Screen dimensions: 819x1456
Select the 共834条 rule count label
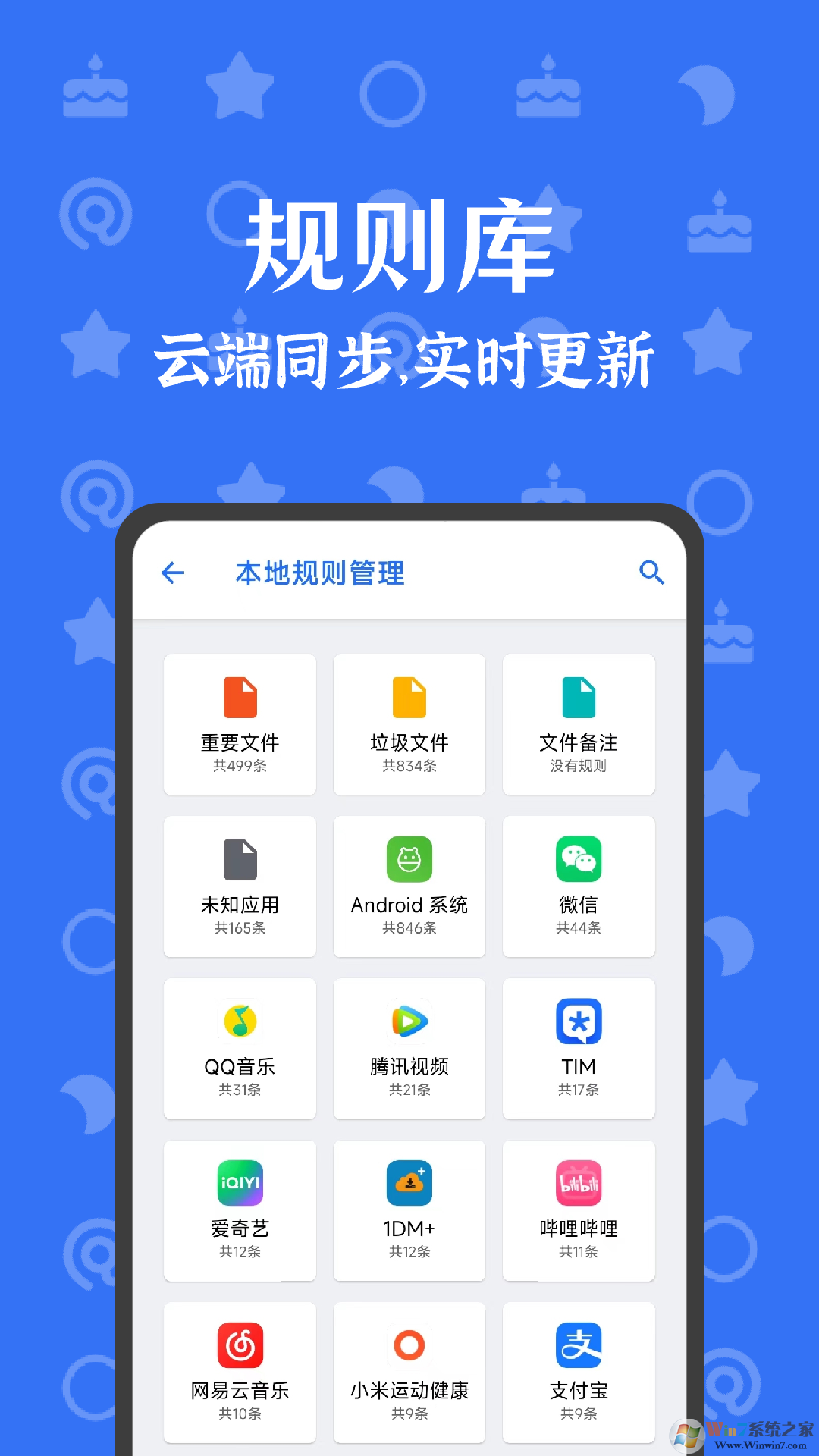[409, 766]
